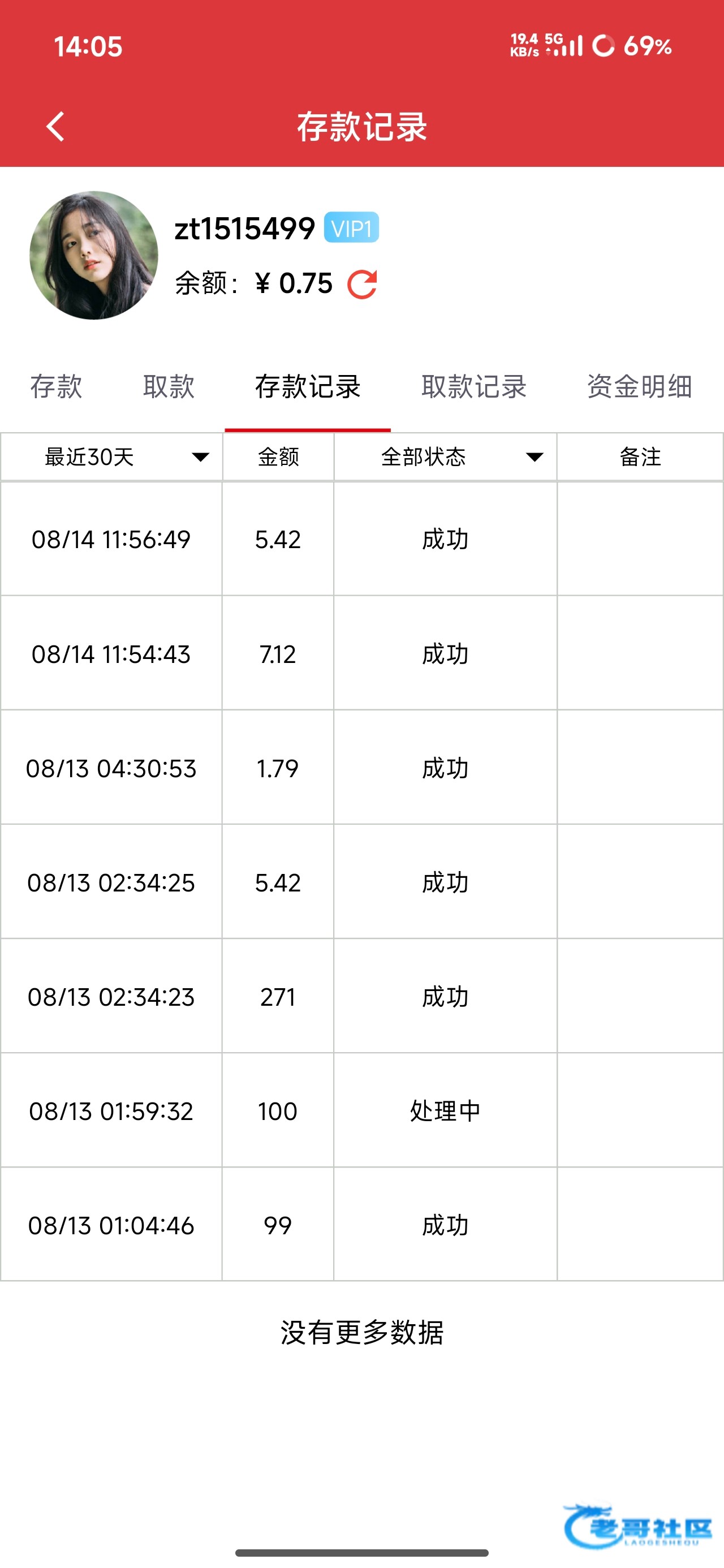Tap the profile avatar photo
724x1568 pixels.
94,256
